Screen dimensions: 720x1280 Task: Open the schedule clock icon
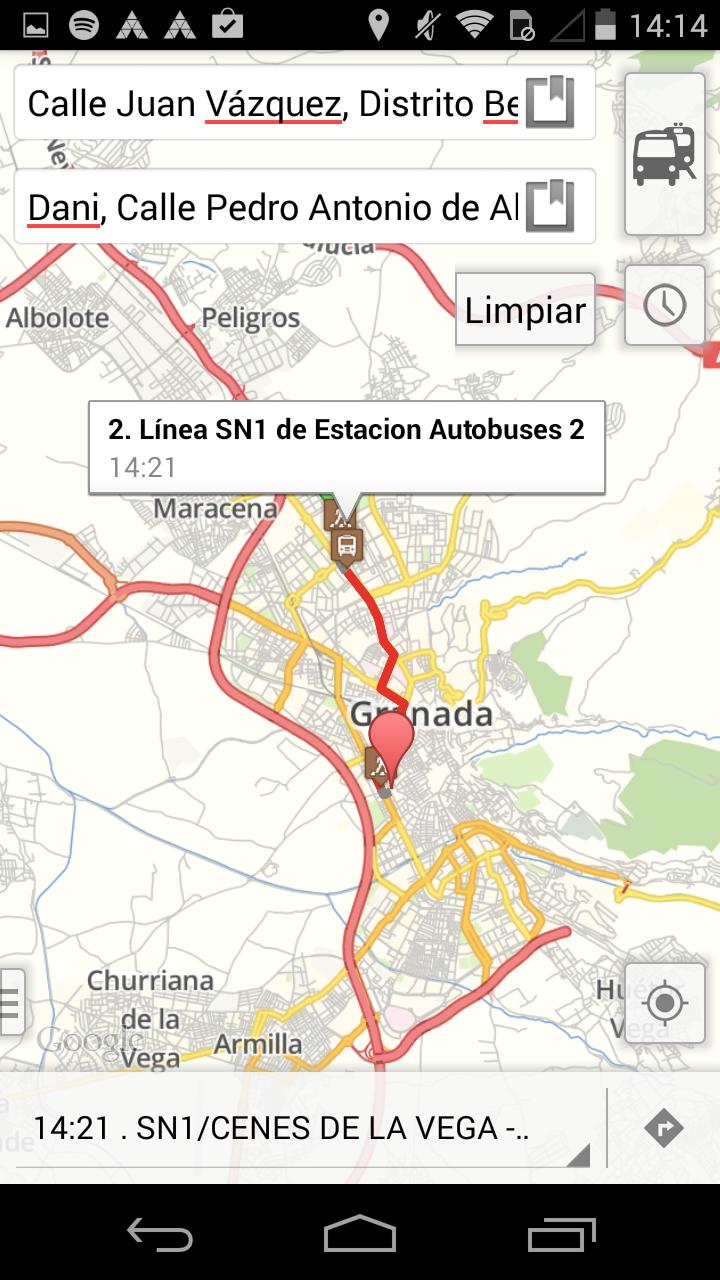click(663, 304)
